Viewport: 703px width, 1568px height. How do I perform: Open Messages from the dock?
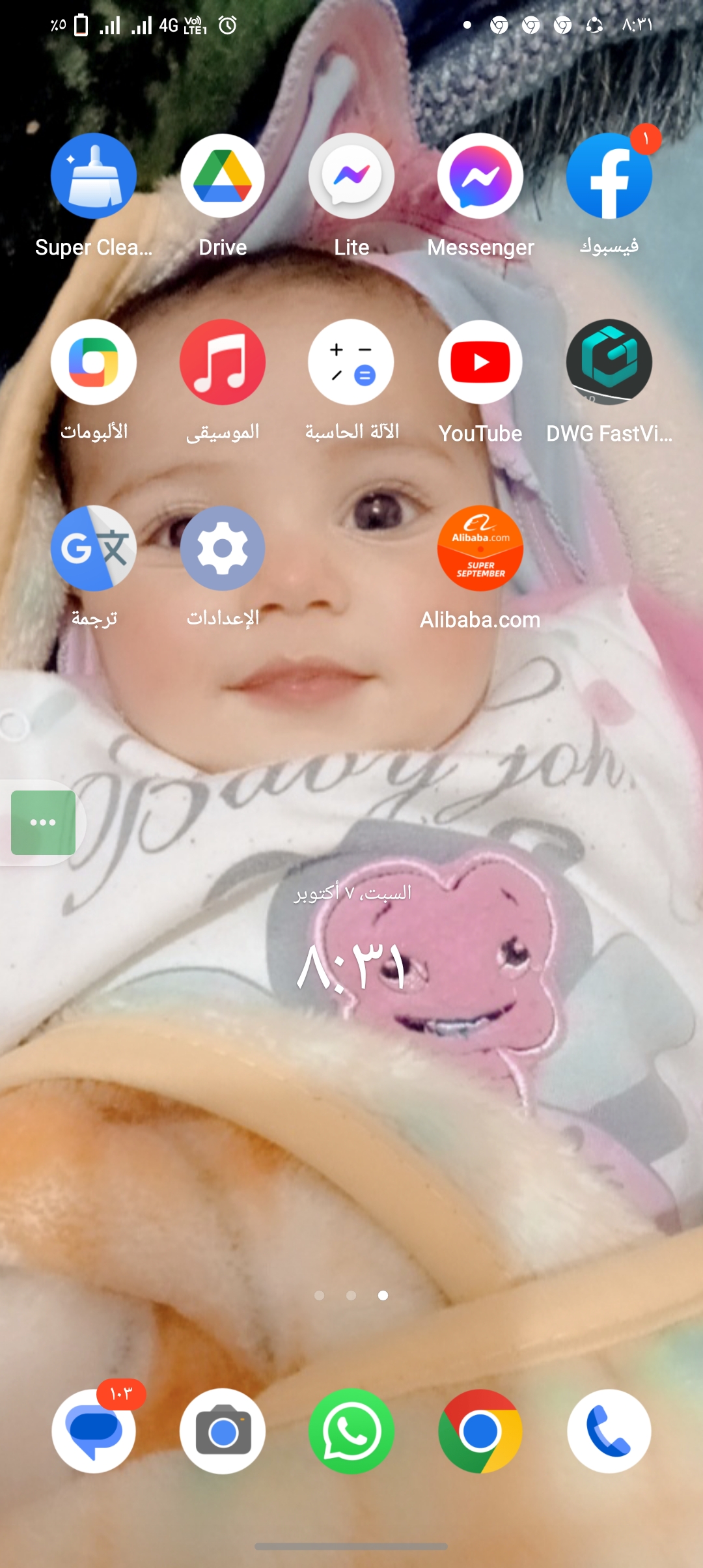pyautogui.click(x=94, y=1431)
